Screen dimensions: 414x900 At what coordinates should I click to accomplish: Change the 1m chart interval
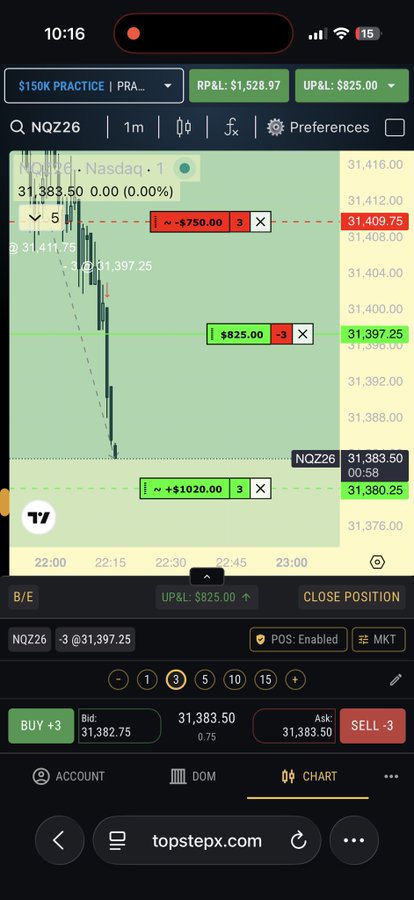tap(133, 127)
